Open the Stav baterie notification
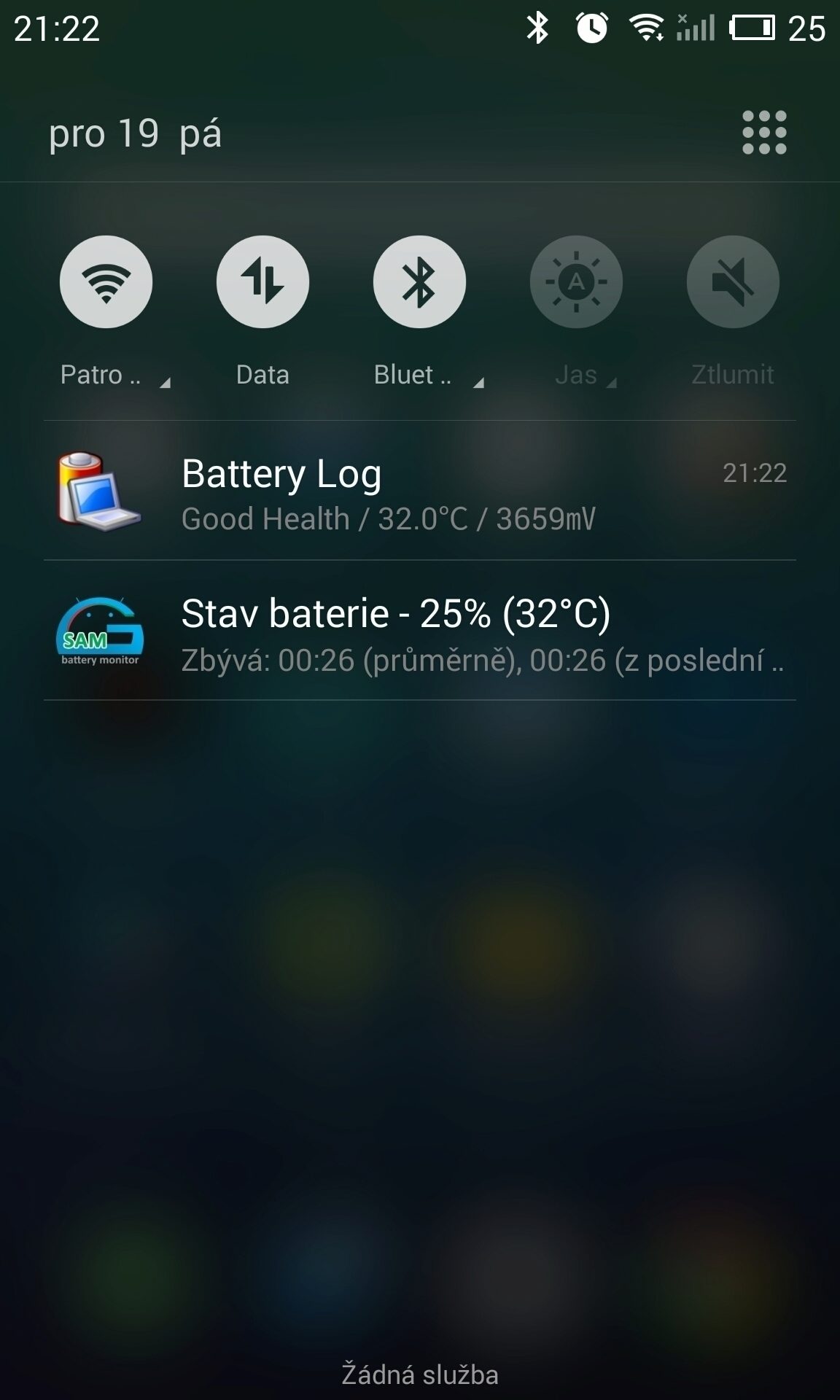 point(420,631)
